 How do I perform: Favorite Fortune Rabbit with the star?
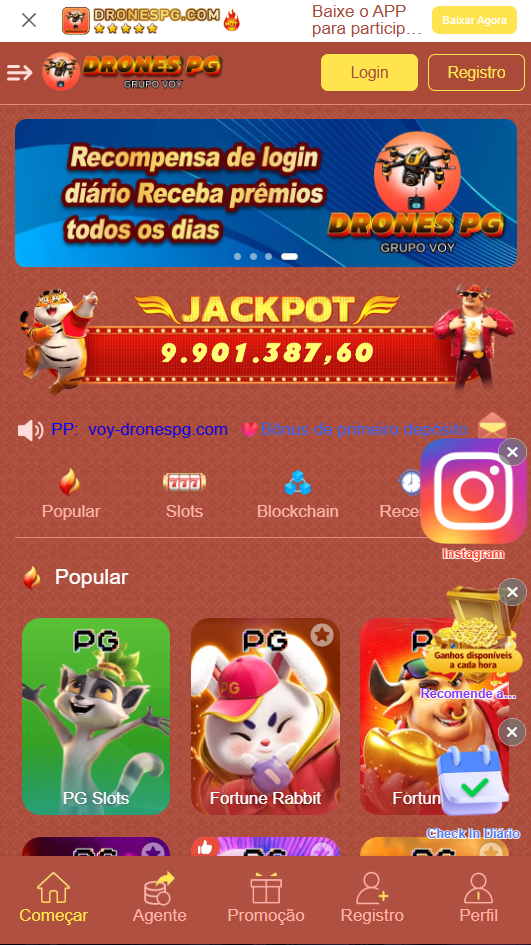coord(322,635)
